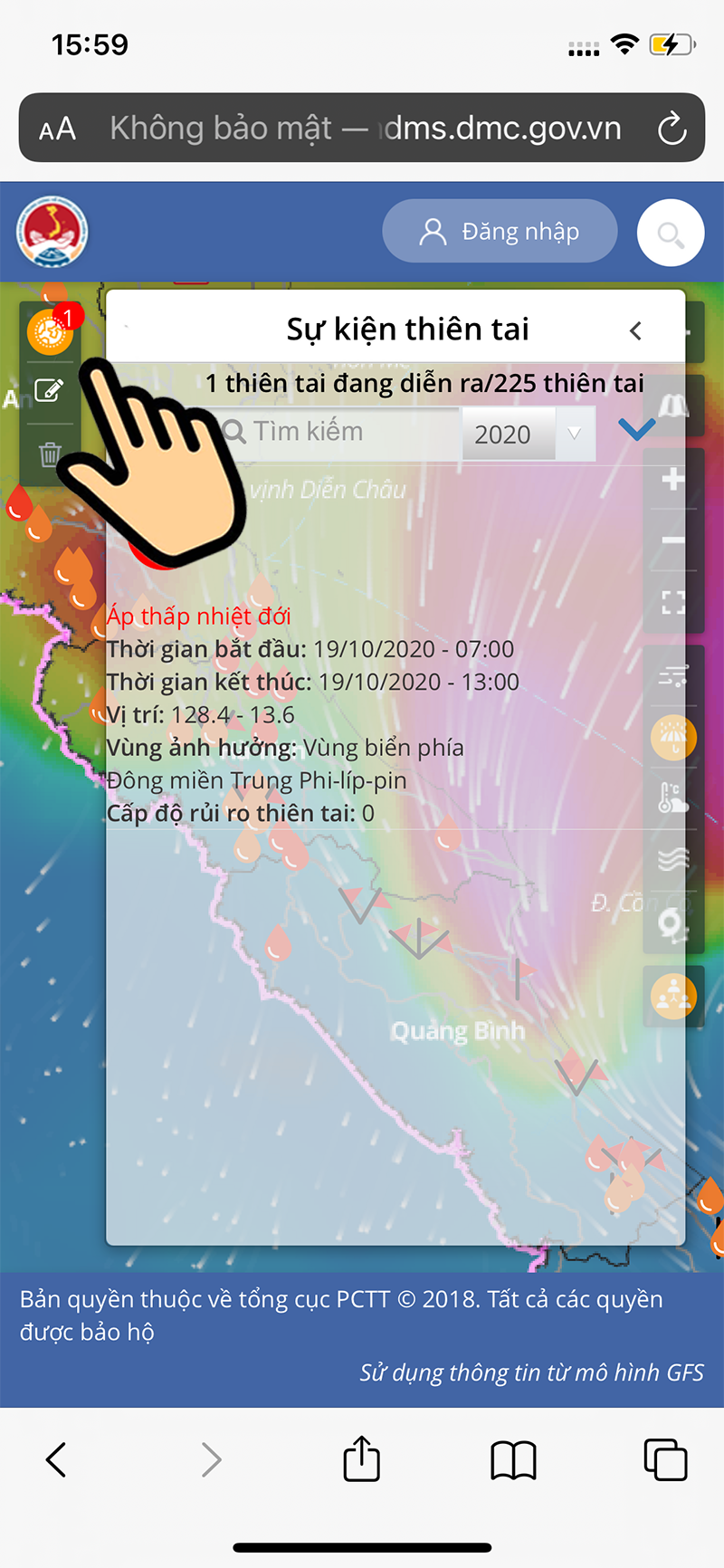Zoom in the map with plus button
Image resolution: width=724 pixels, height=1568 pixels.
coord(672,479)
